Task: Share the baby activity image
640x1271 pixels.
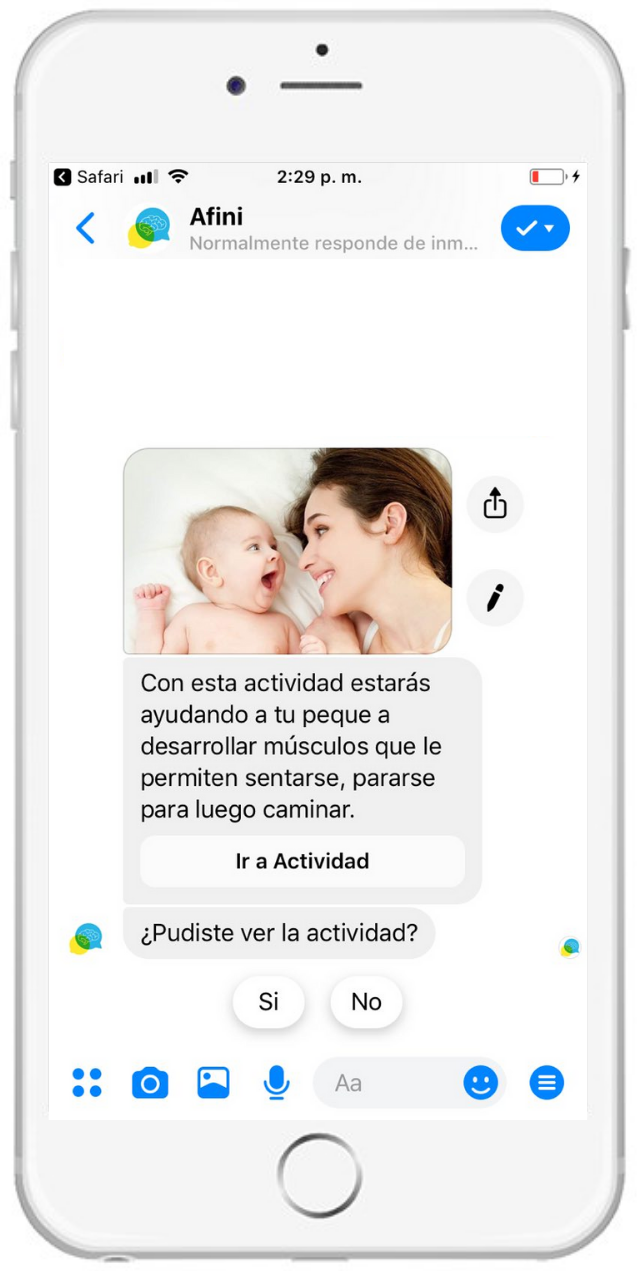Action: 495,504
